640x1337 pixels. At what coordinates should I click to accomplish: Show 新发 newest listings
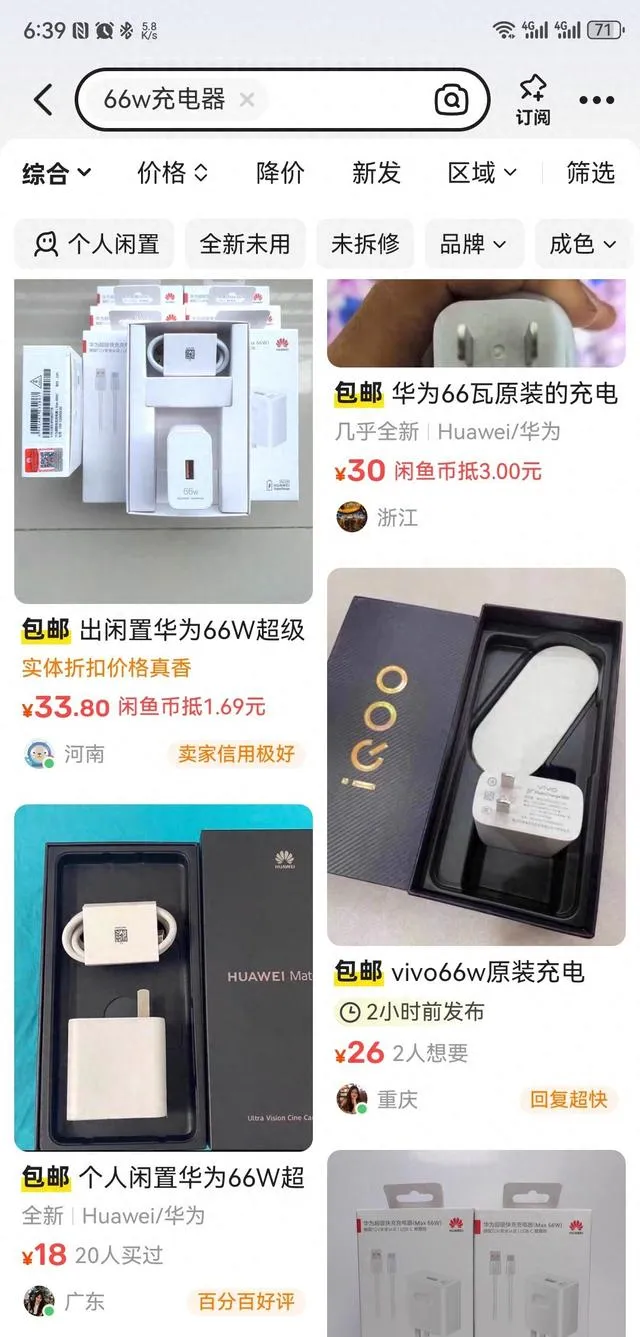click(x=376, y=173)
